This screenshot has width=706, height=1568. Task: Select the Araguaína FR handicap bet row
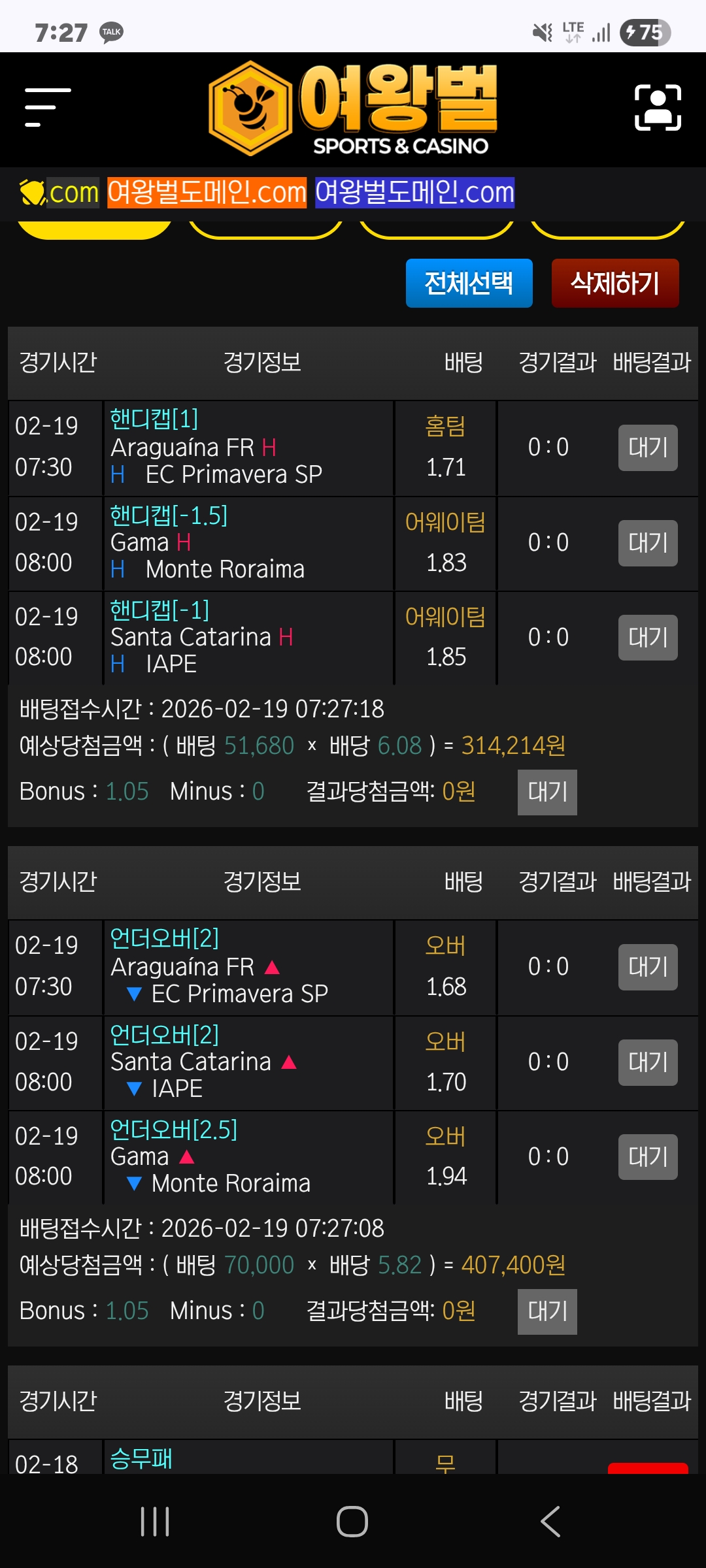(x=248, y=448)
